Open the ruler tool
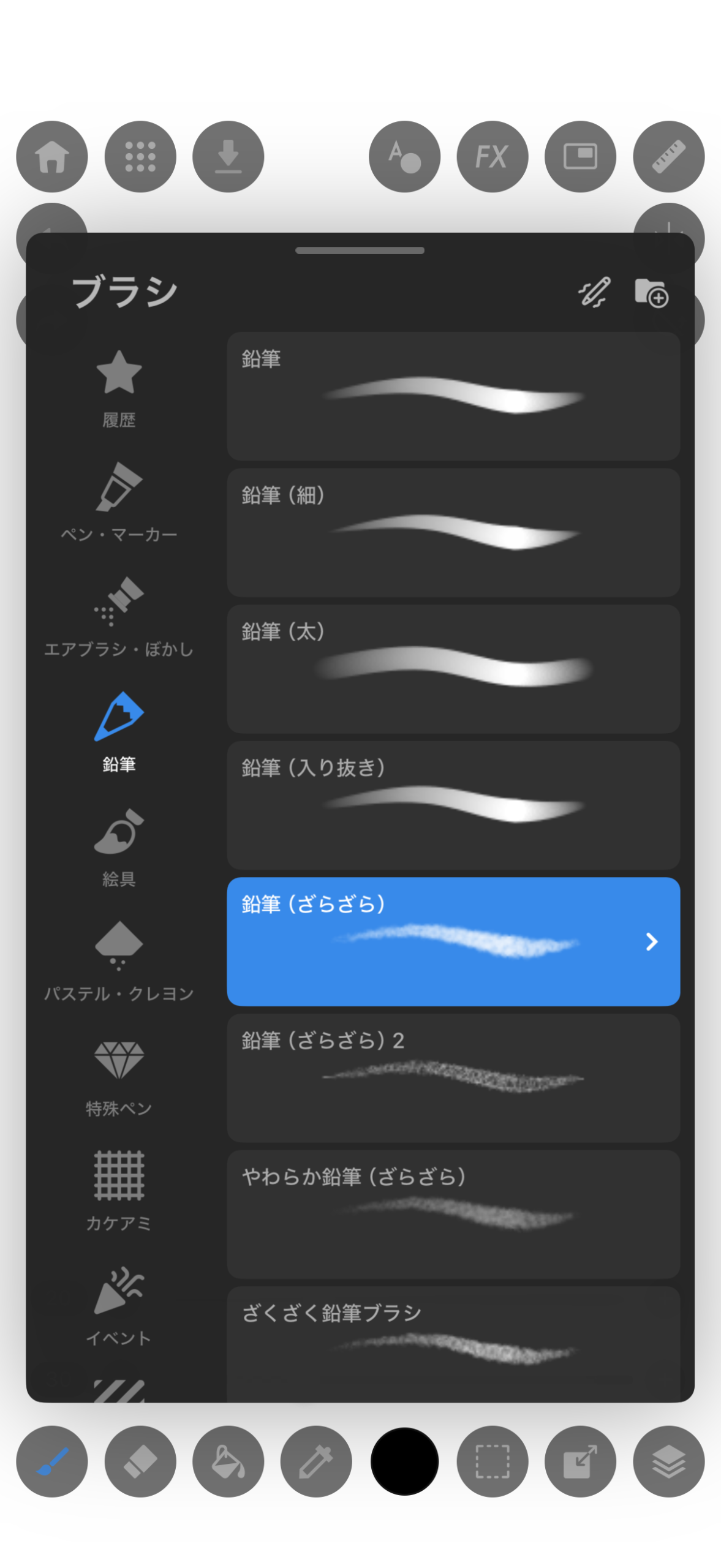721x1568 pixels. click(668, 156)
